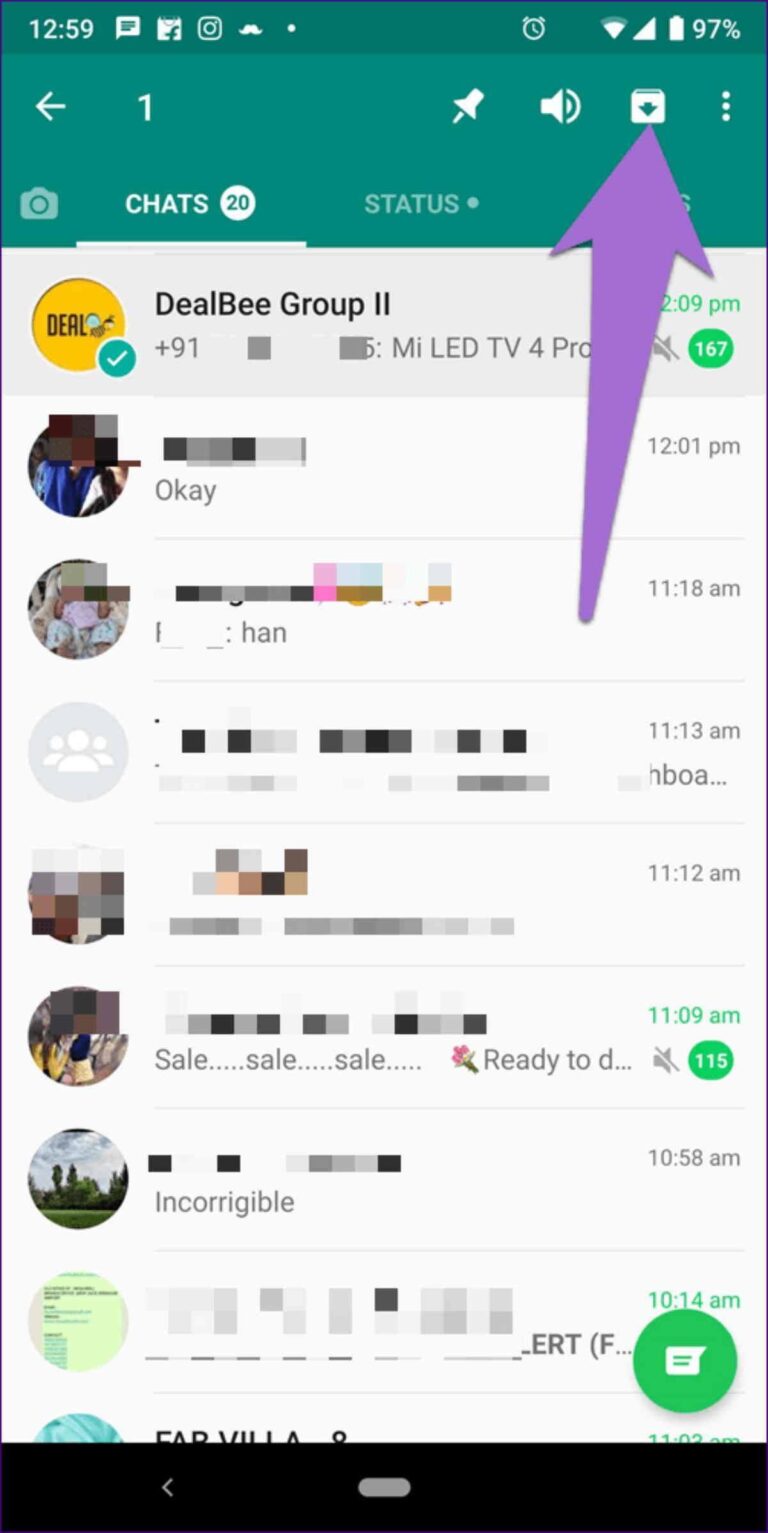Toggle mute for the selected chat
768x1533 pixels.
click(559, 107)
